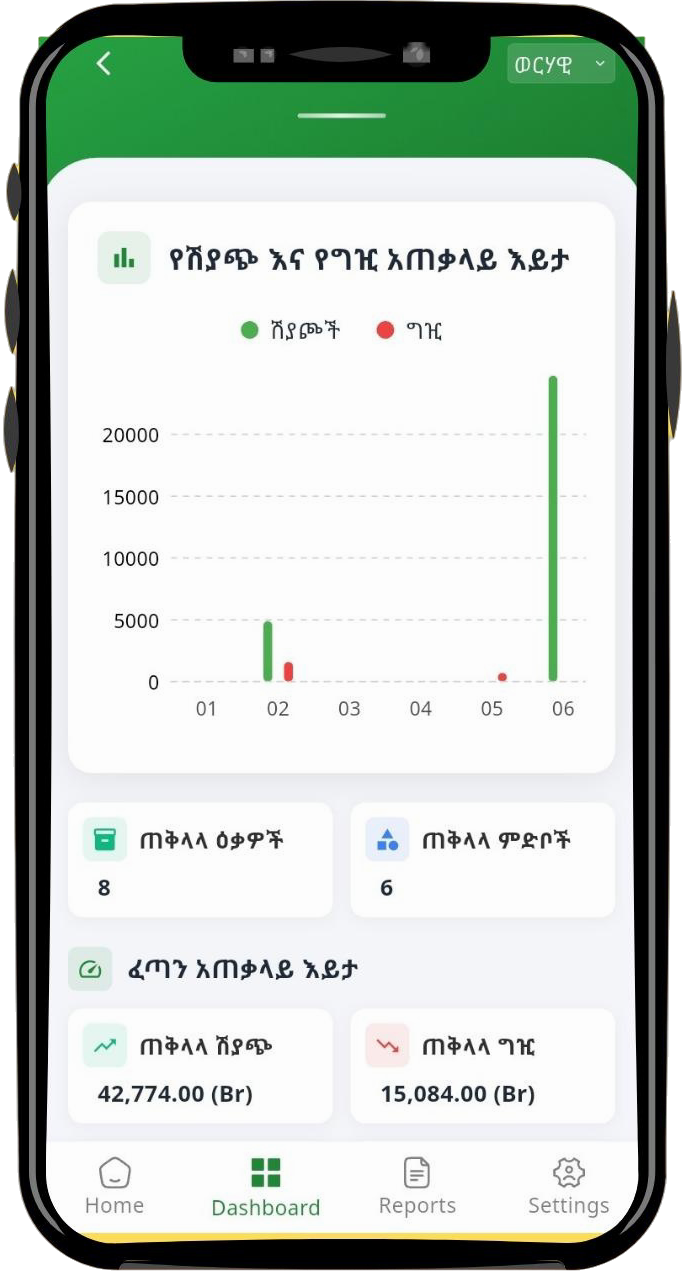The height and width of the screenshot is (1275, 689).
Task: Open the ወርሃዊ period dropdown
Action: [560, 64]
